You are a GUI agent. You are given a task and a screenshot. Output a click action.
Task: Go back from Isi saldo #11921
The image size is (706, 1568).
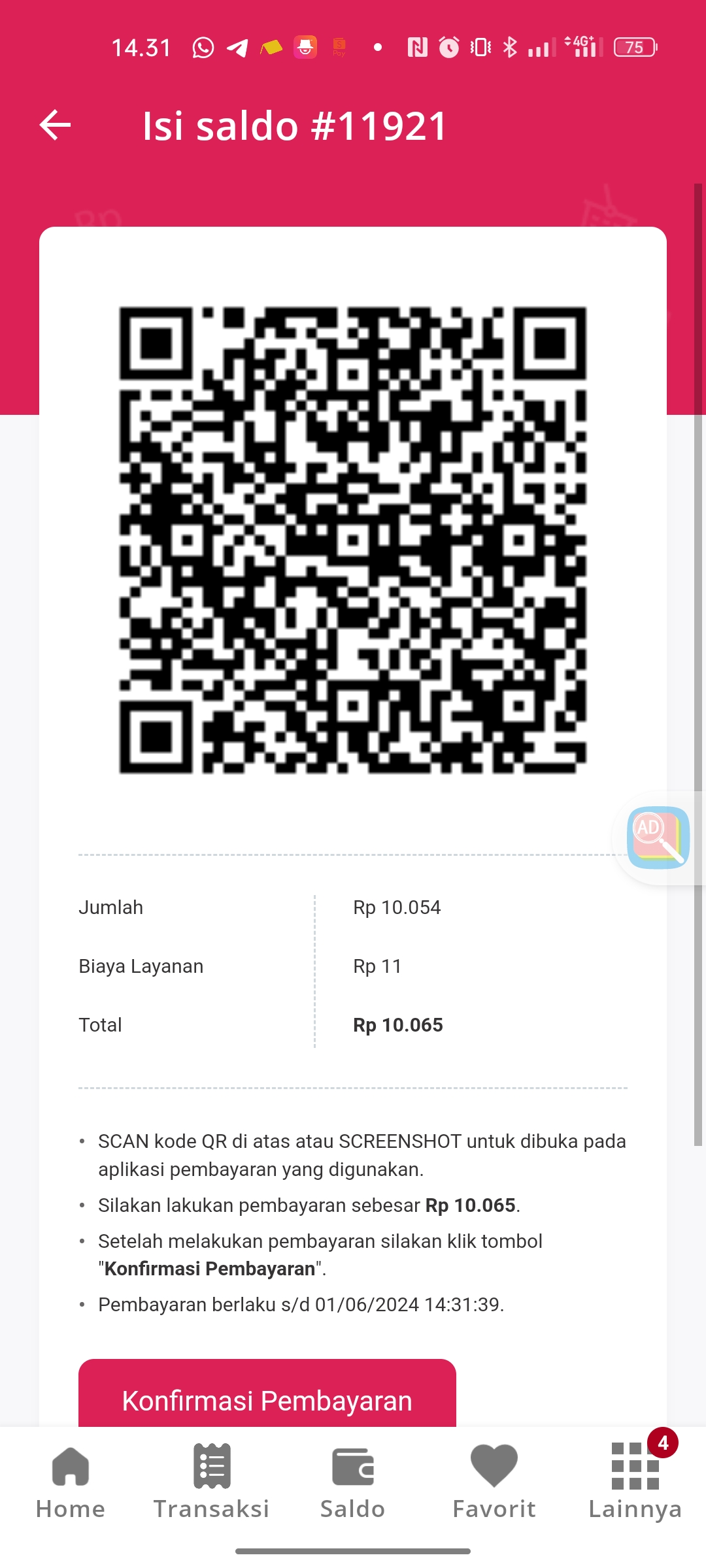tap(55, 125)
